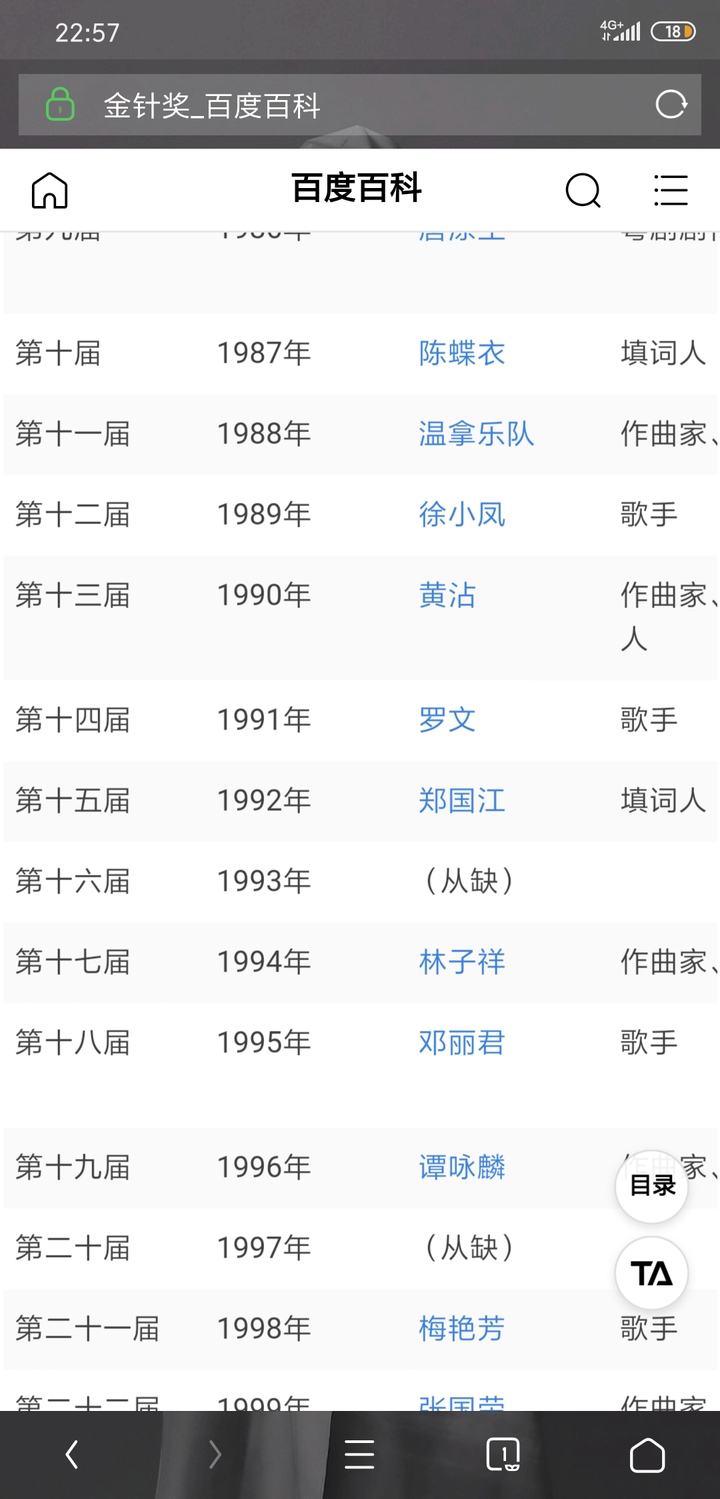Go back with the browser back arrow

pyautogui.click(x=71, y=1455)
